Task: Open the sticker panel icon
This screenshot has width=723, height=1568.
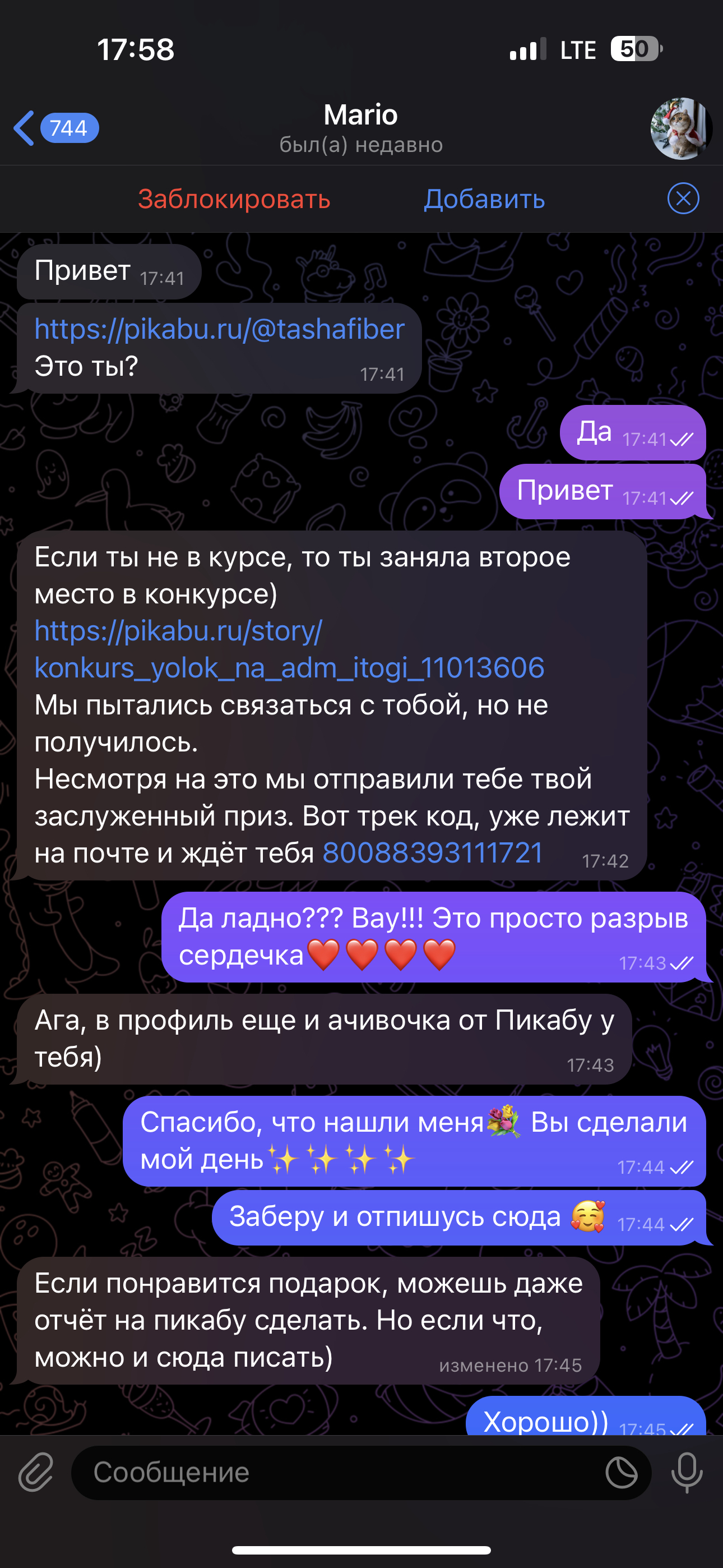Action: [x=621, y=1473]
